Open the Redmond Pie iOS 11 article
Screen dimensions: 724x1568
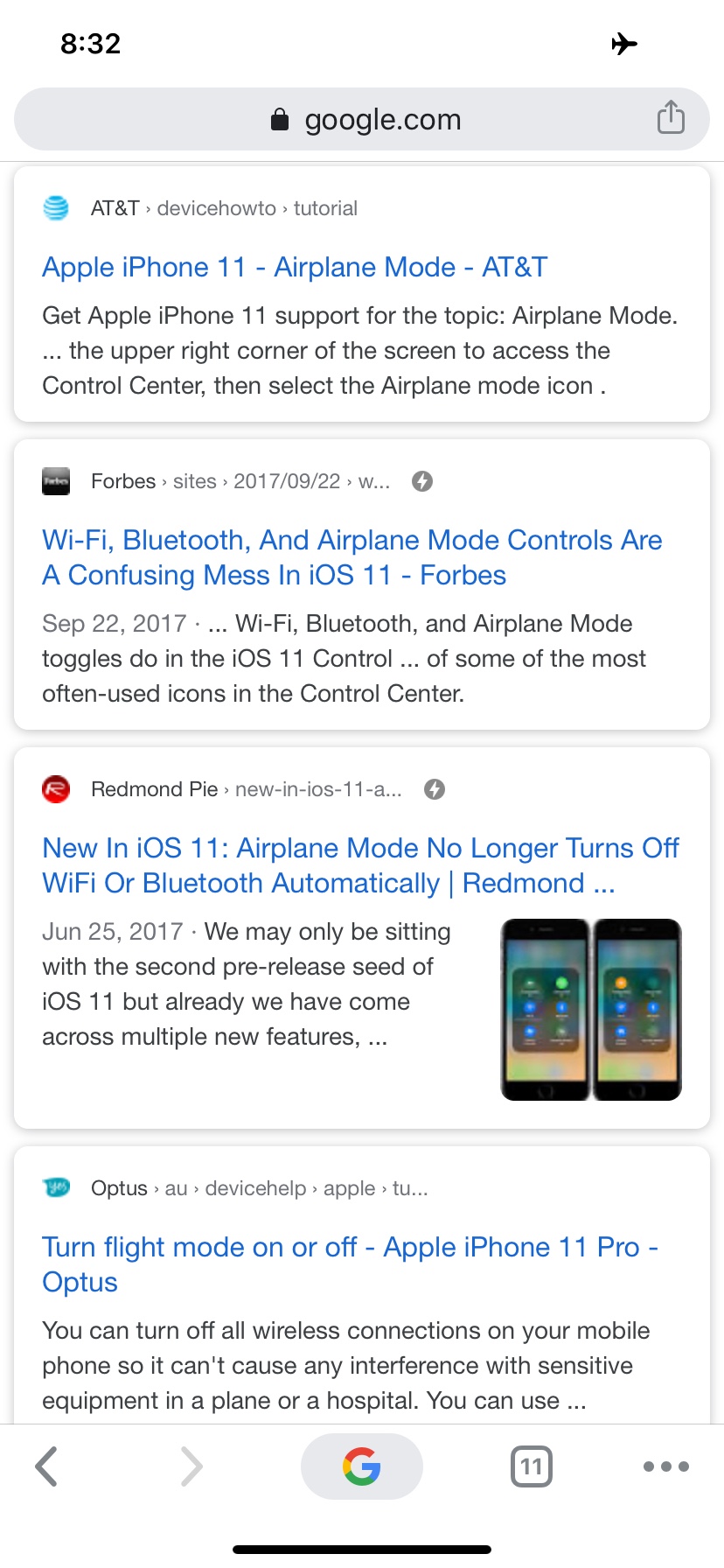(x=360, y=865)
